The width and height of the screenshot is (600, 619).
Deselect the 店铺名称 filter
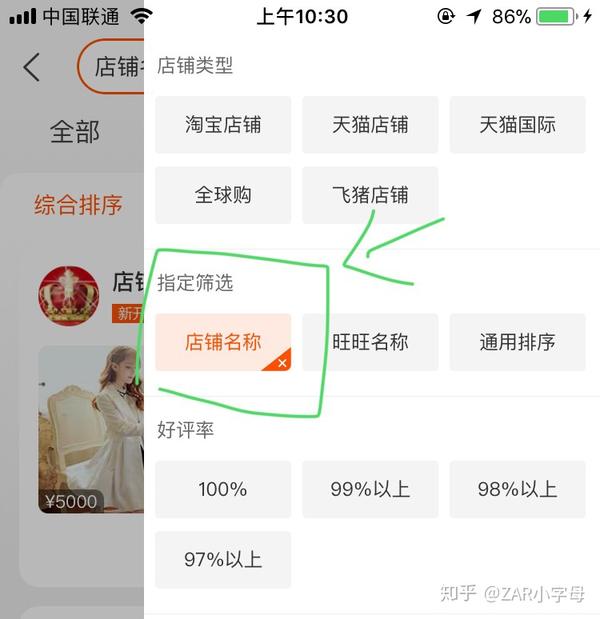223,342
